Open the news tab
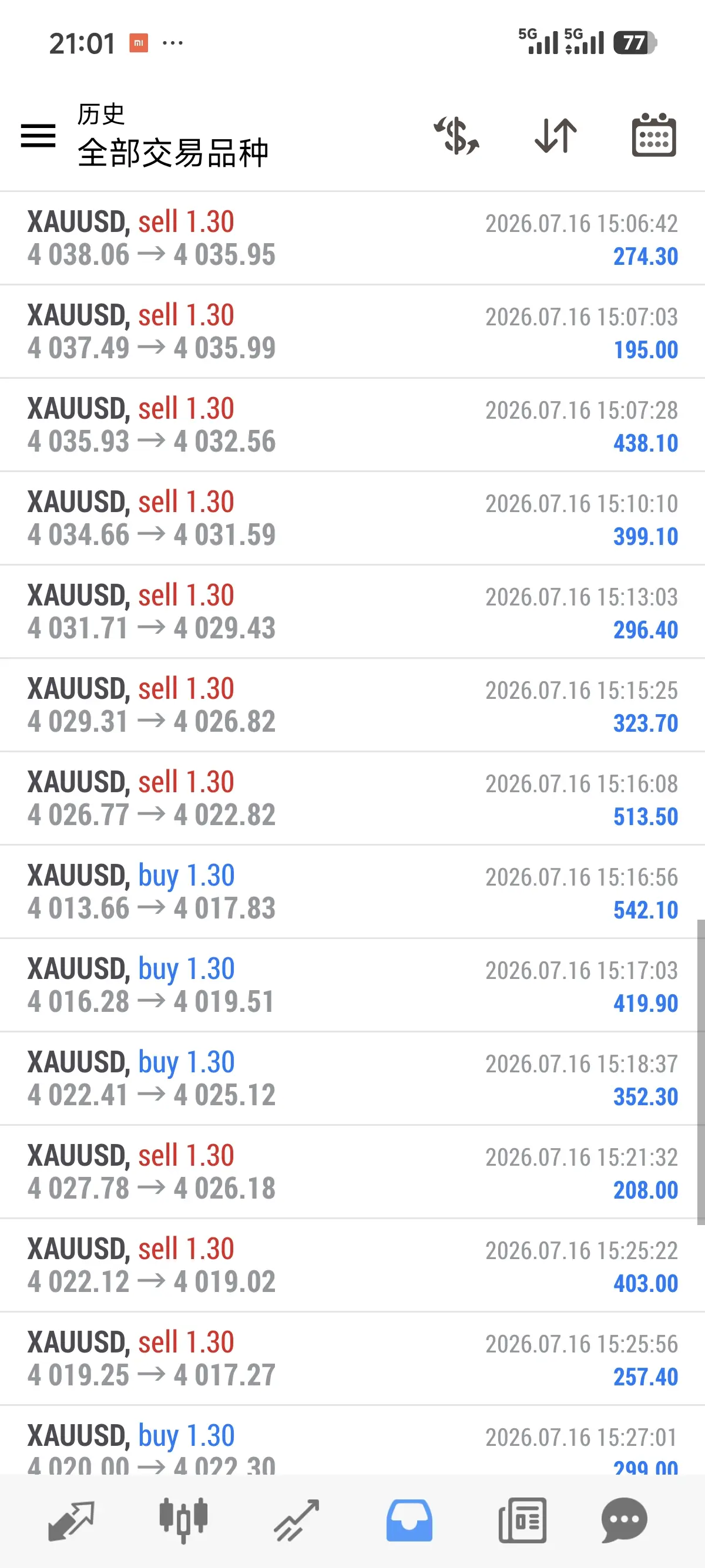Screen dimensions: 705x1568 tap(522, 1520)
